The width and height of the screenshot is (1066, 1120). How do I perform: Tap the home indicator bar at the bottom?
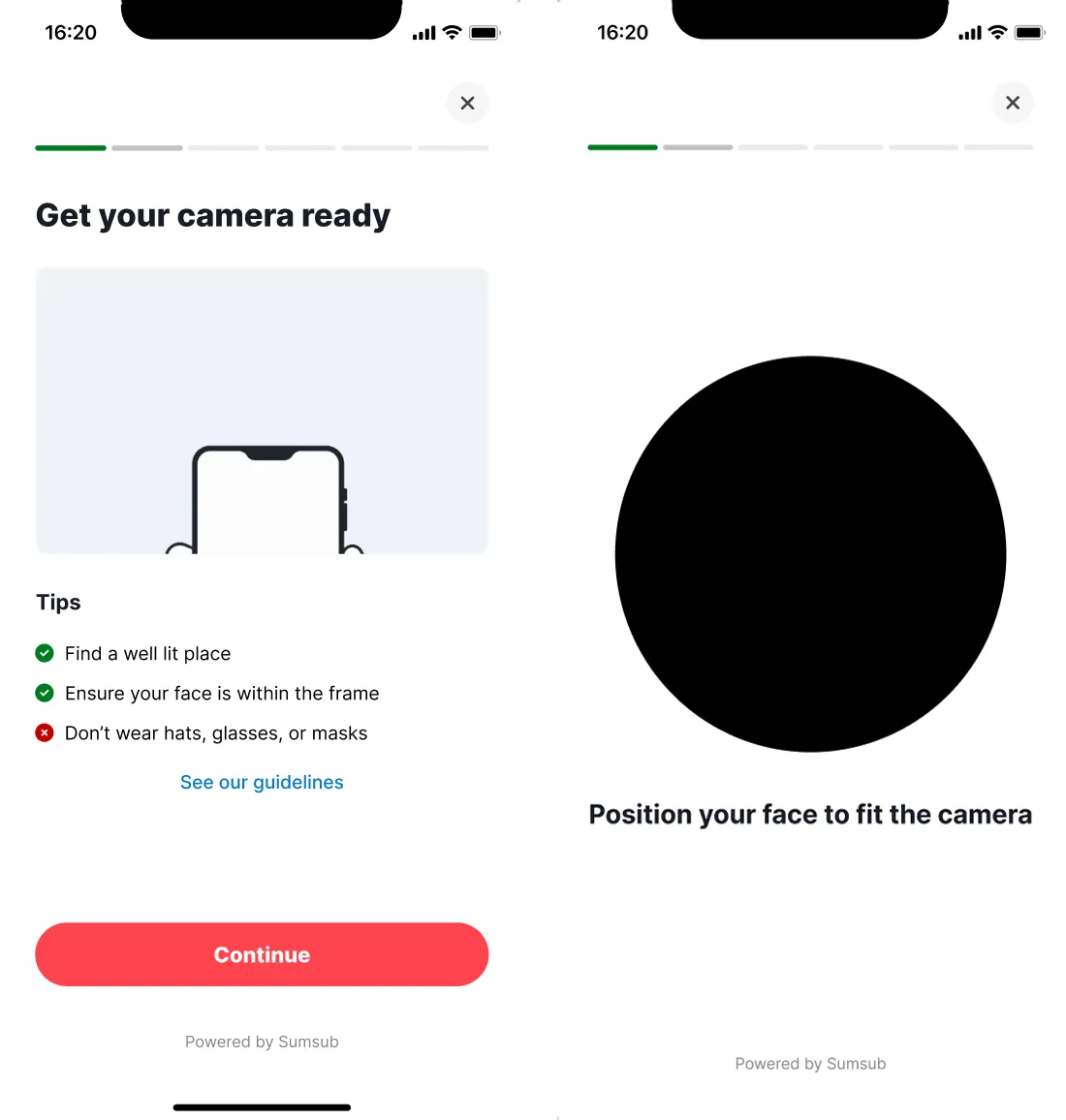click(262, 1106)
